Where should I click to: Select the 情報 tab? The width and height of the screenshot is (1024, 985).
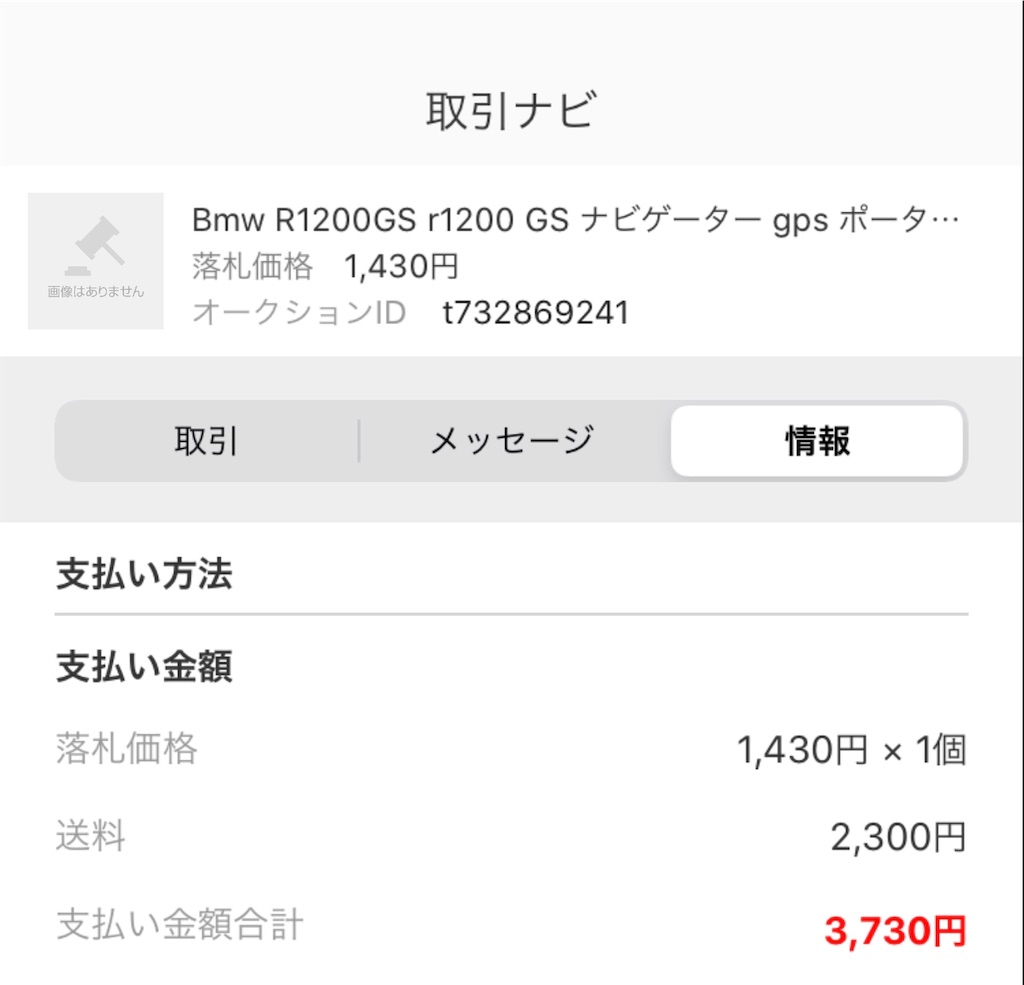[817, 441]
